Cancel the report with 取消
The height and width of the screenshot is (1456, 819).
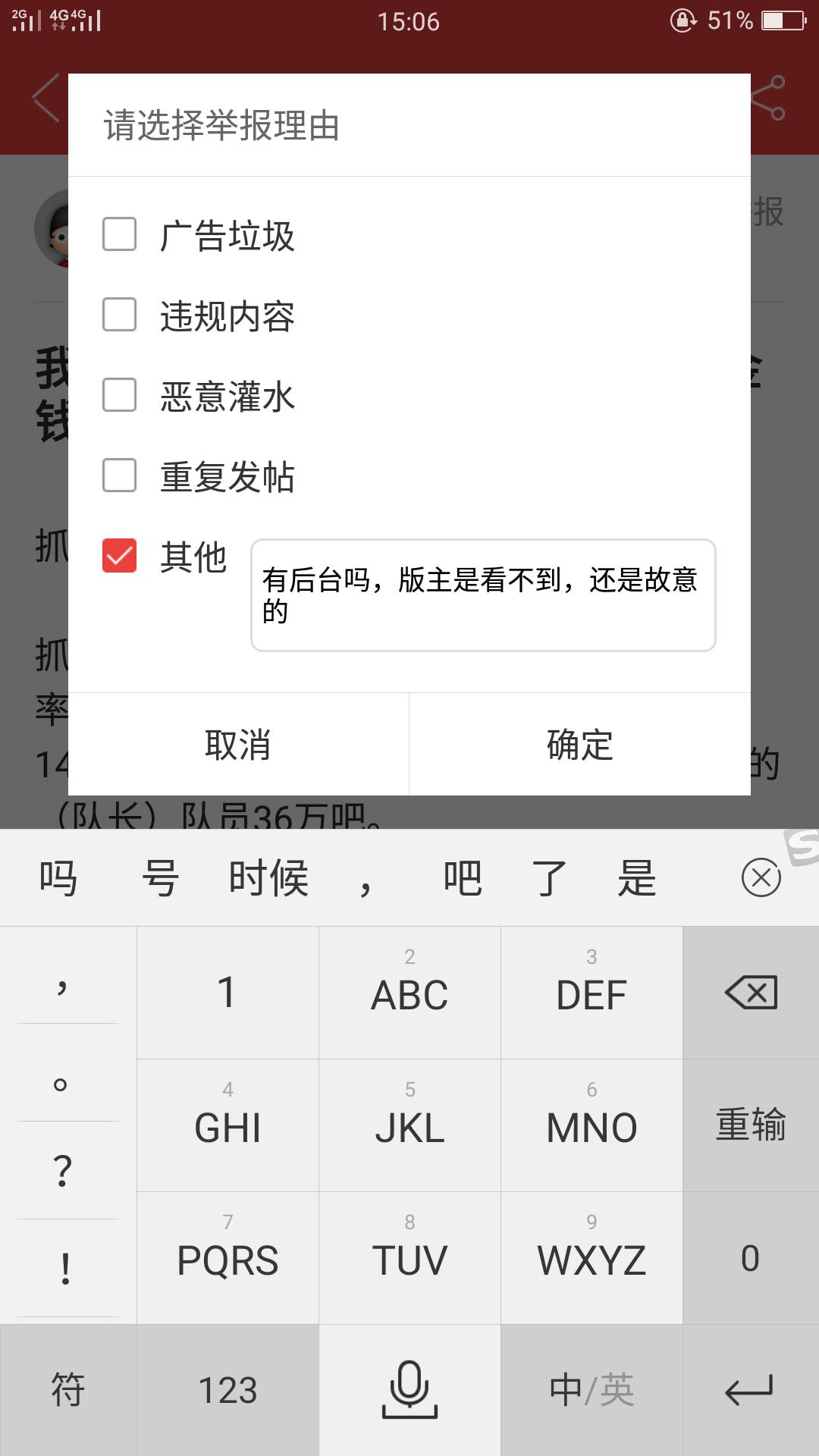[x=238, y=745]
